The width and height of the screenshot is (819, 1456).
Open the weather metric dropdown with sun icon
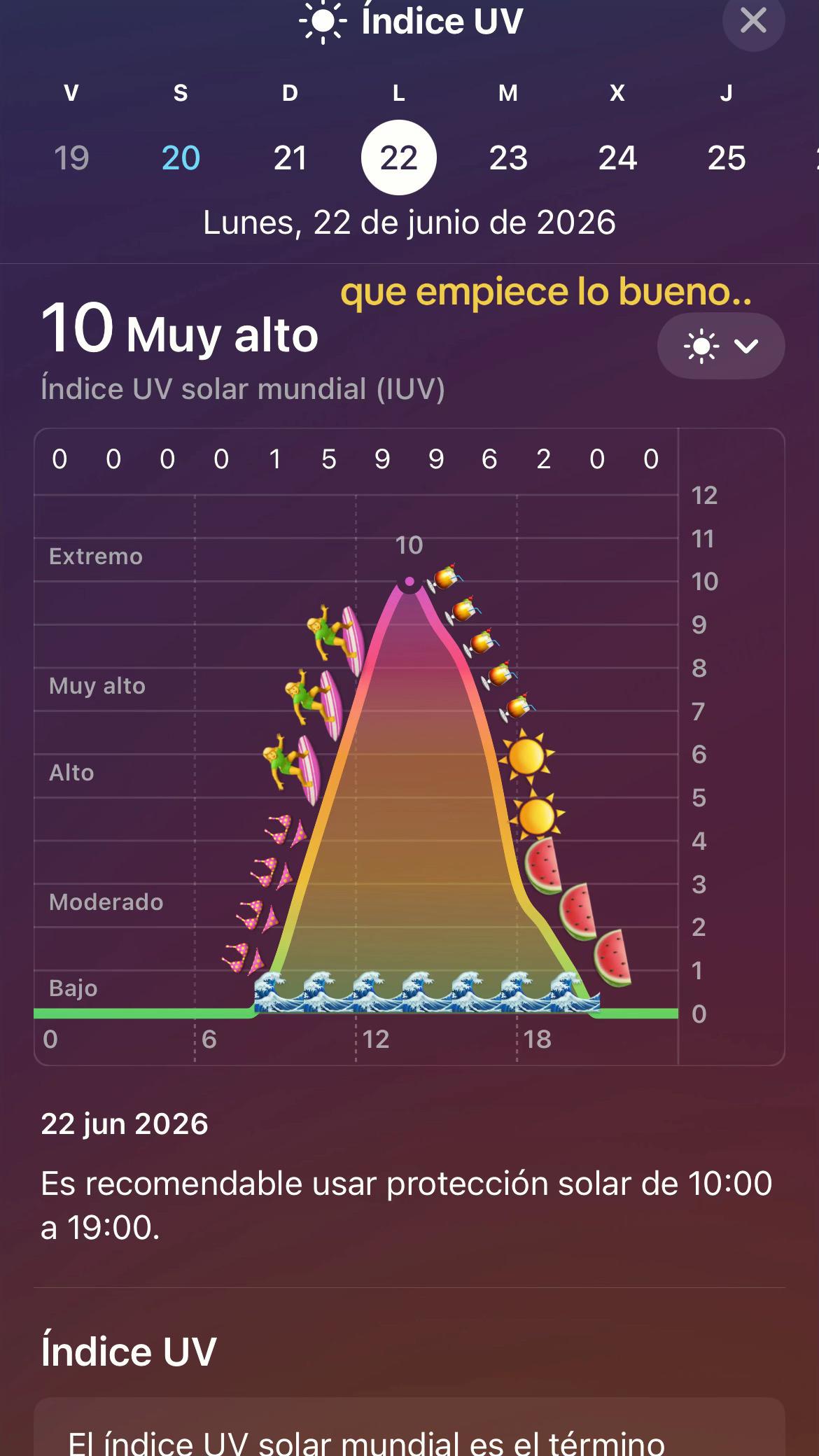pos(721,346)
